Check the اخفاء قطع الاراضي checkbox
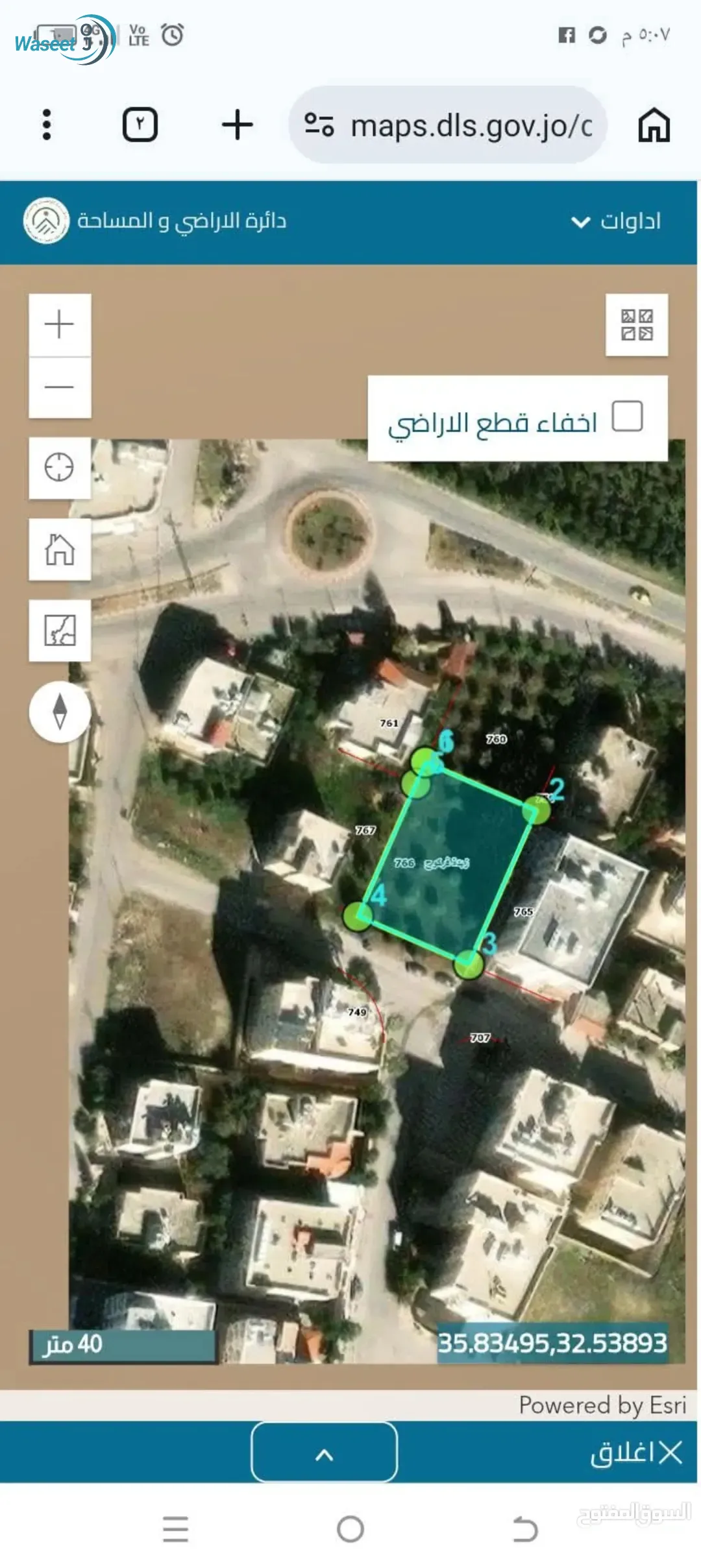Viewport: 701px width, 1568px height. tap(628, 416)
